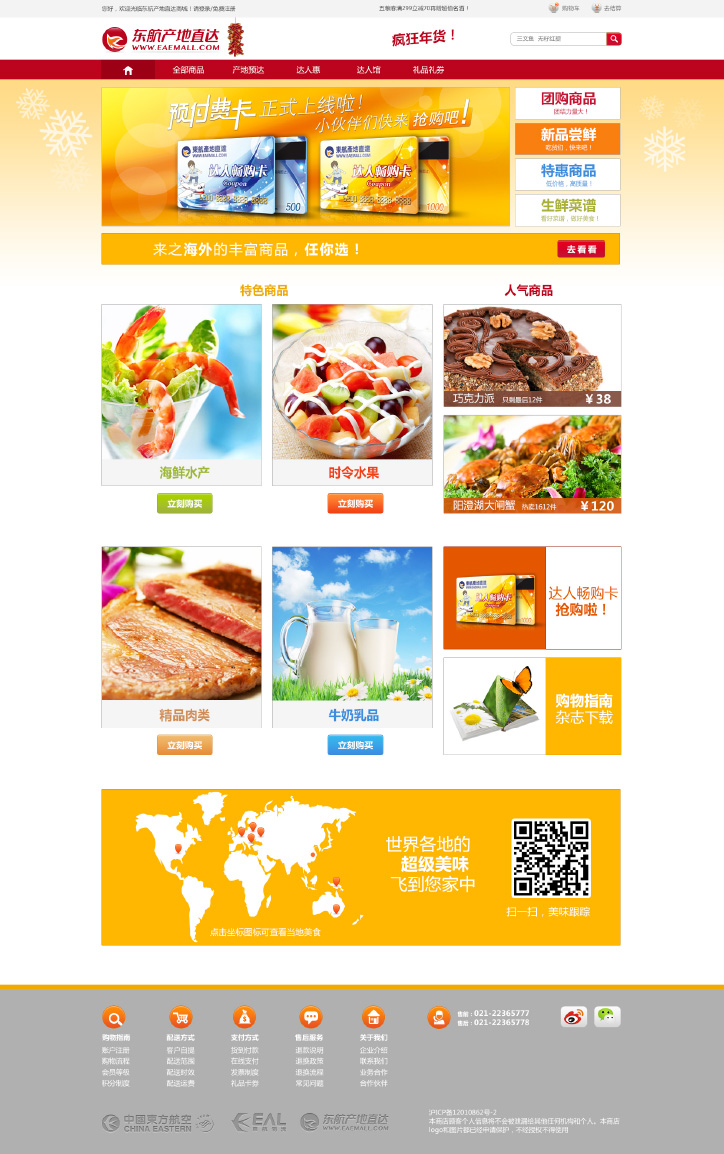Tap 立刻购买 under 牛奶乳品
Screen dimensions: 724x1154
tap(355, 745)
